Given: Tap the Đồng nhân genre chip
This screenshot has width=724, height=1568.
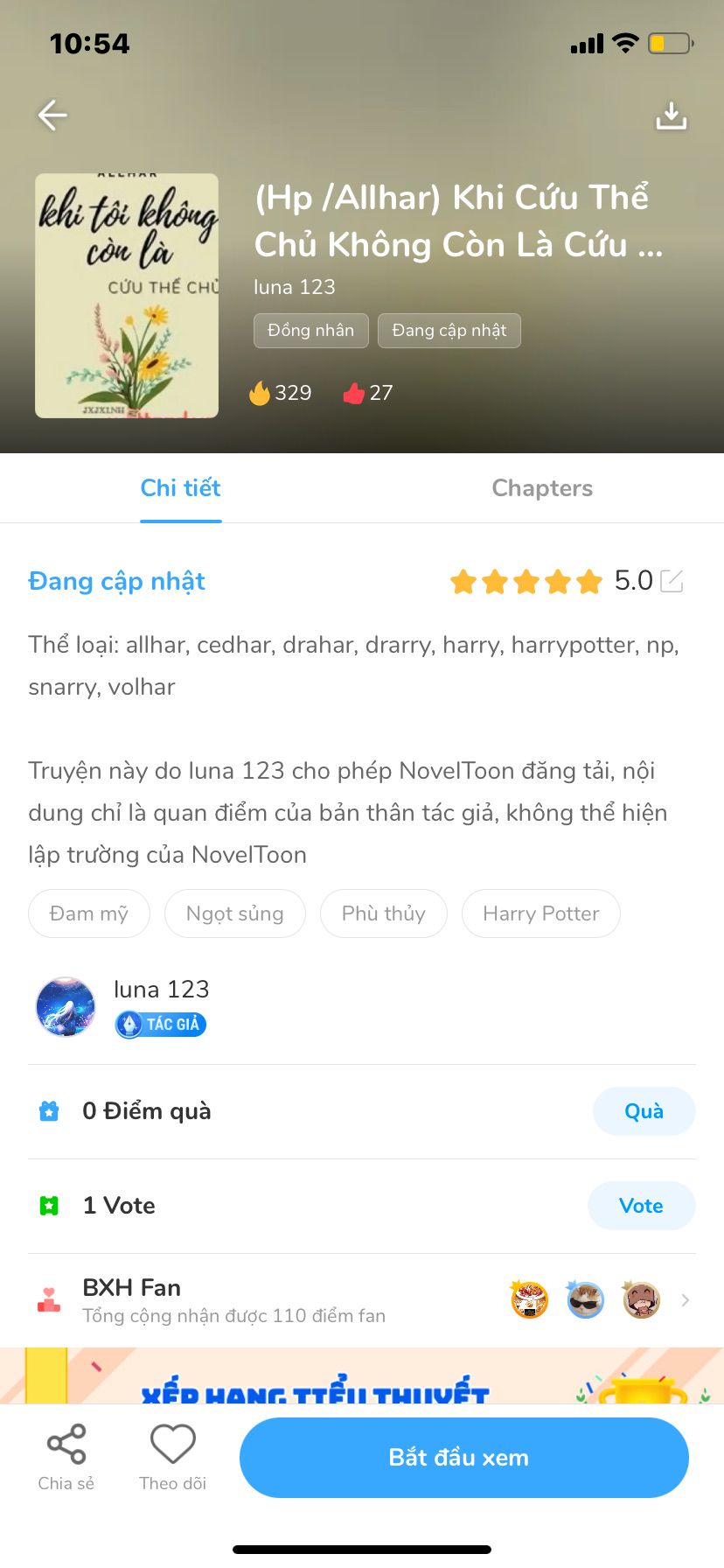Looking at the screenshot, I should pyautogui.click(x=311, y=331).
